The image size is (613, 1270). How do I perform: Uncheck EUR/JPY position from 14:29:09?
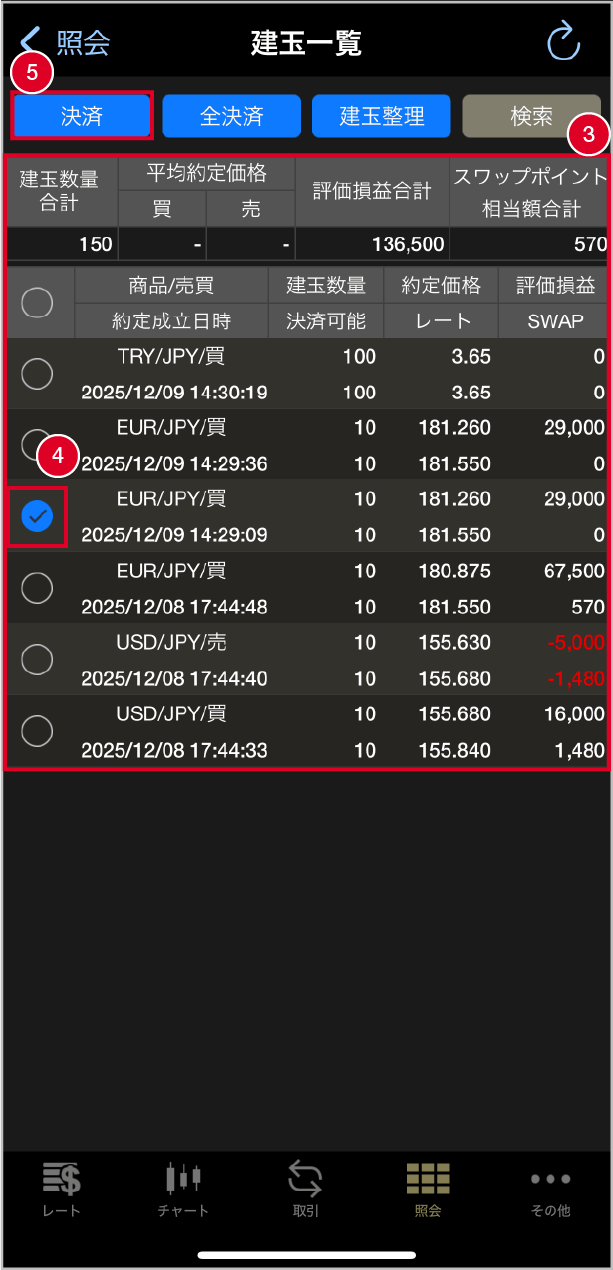point(37,516)
